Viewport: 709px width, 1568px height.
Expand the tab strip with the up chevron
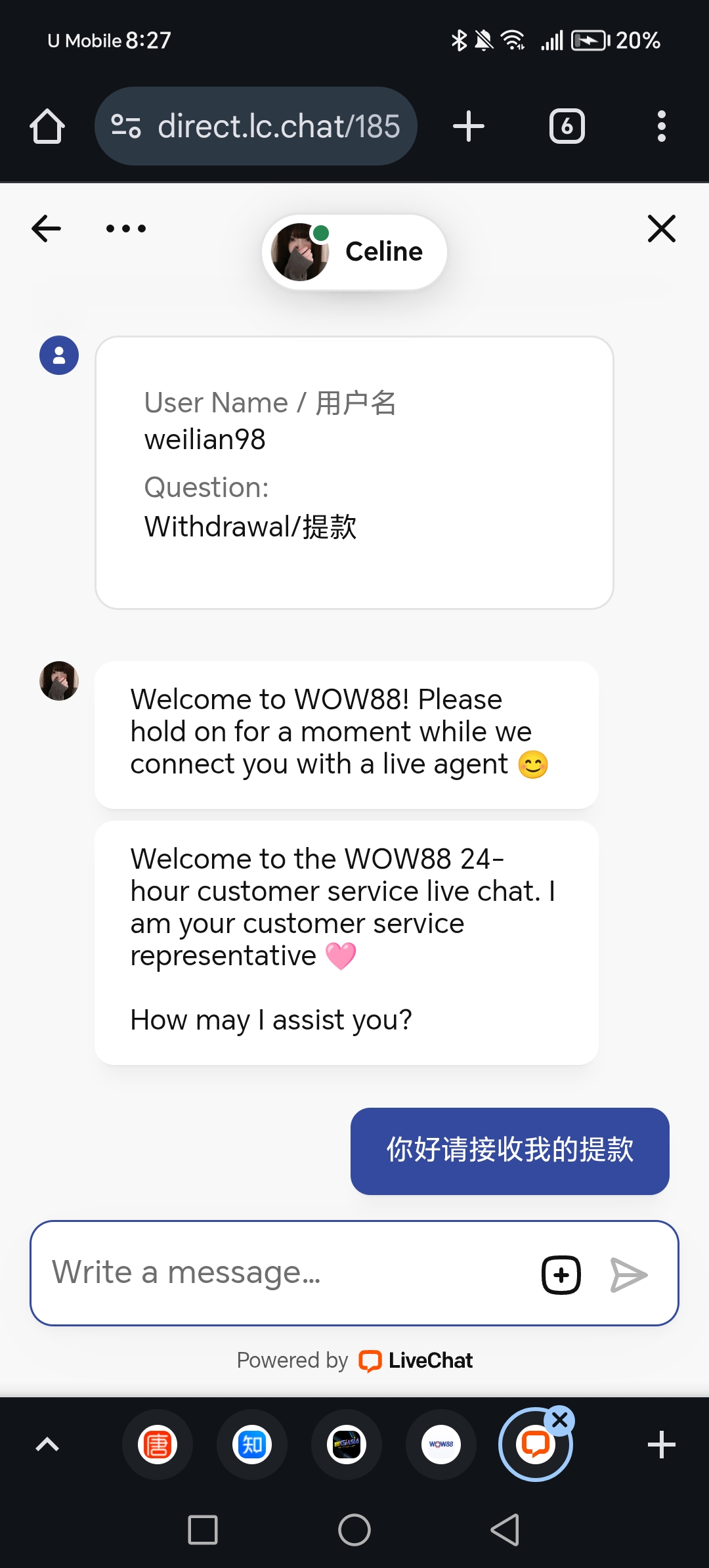(47, 1445)
